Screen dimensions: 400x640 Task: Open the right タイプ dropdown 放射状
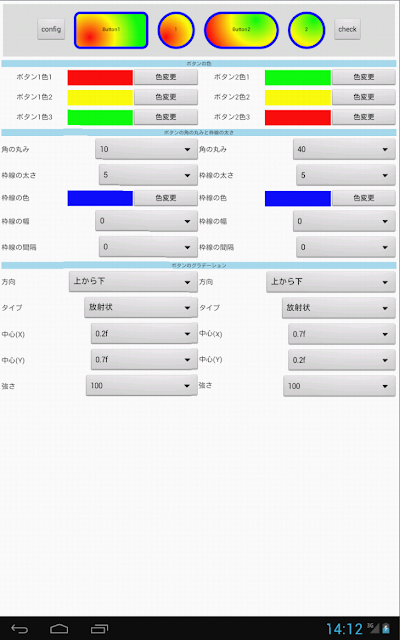point(339,308)
